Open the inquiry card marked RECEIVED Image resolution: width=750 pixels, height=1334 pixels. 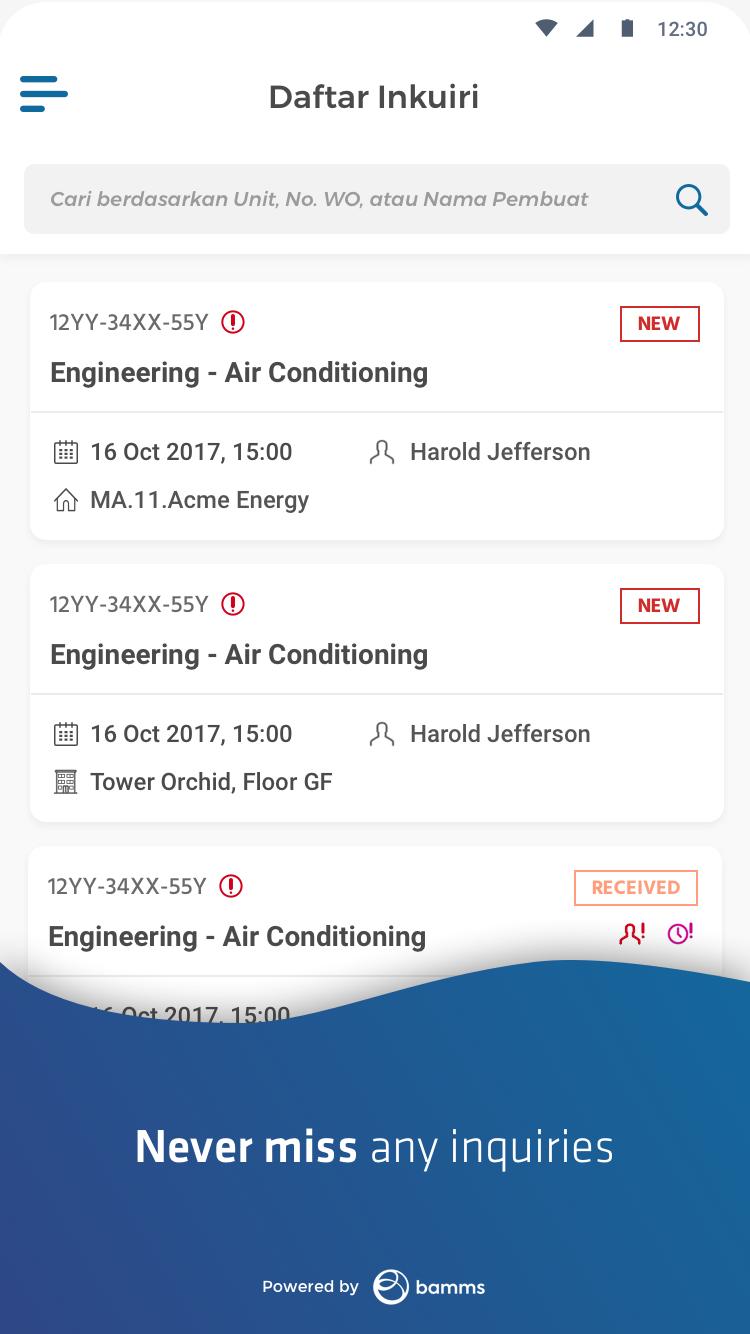point(375,910)
